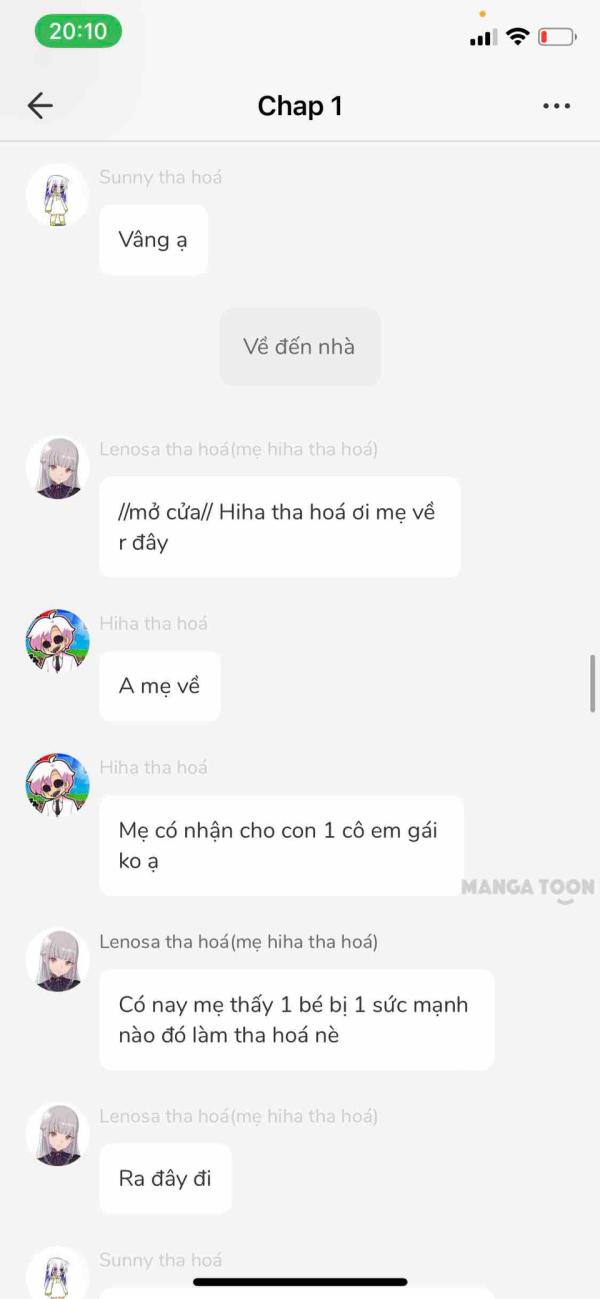600x1299 pixels.
Task: Go back using the arrow icon
Action: (x=40, y=106)
